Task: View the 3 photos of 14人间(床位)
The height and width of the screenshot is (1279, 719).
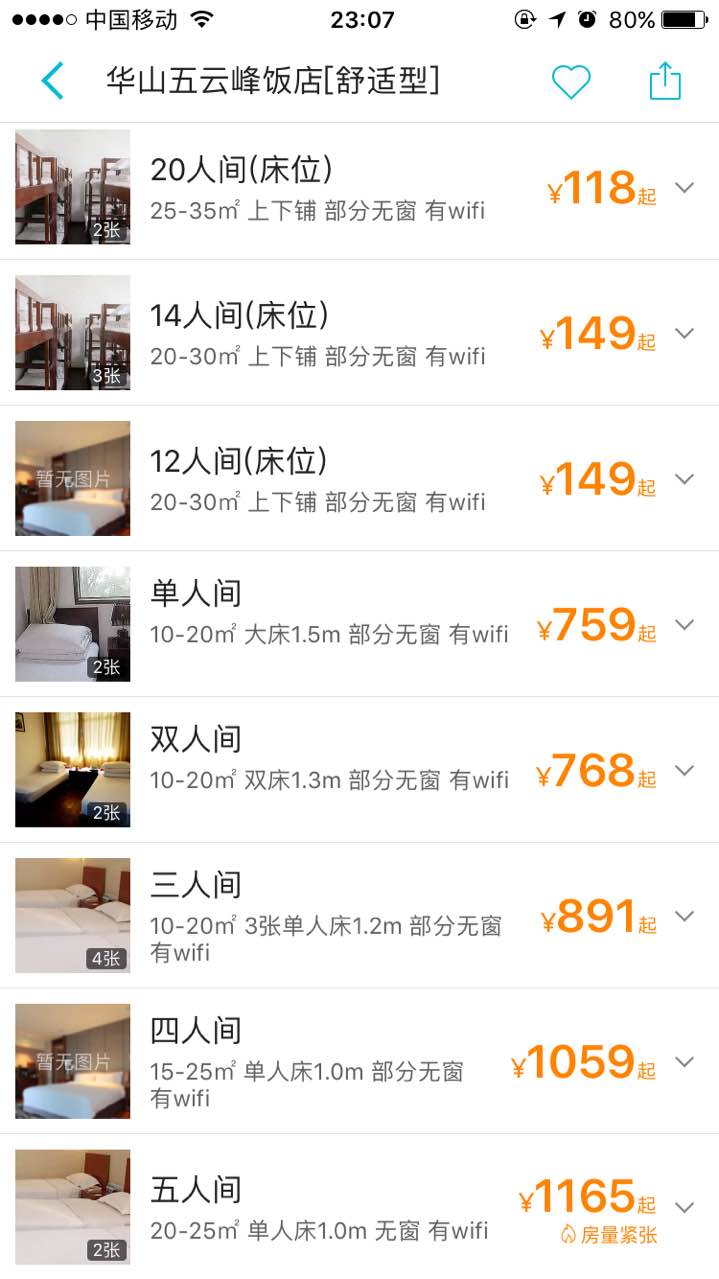Action: (72, 333)
